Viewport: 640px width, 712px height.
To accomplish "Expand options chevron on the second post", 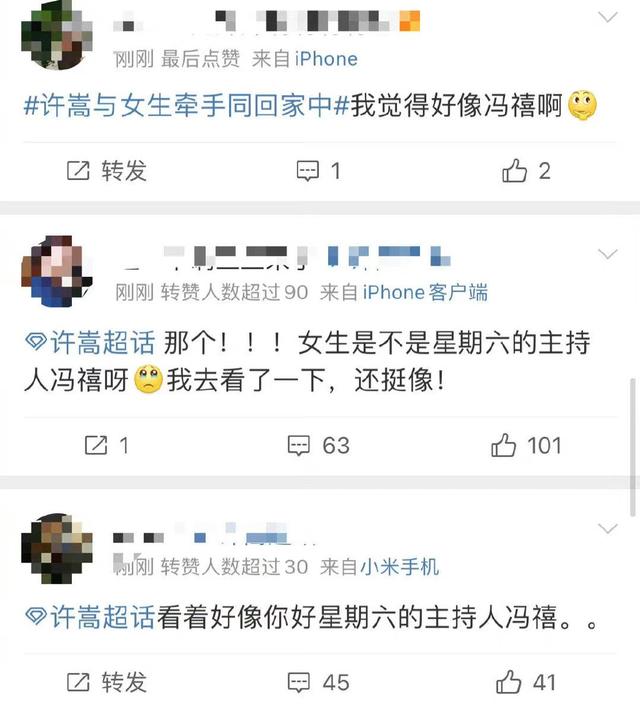I will (x=607, y=251).
